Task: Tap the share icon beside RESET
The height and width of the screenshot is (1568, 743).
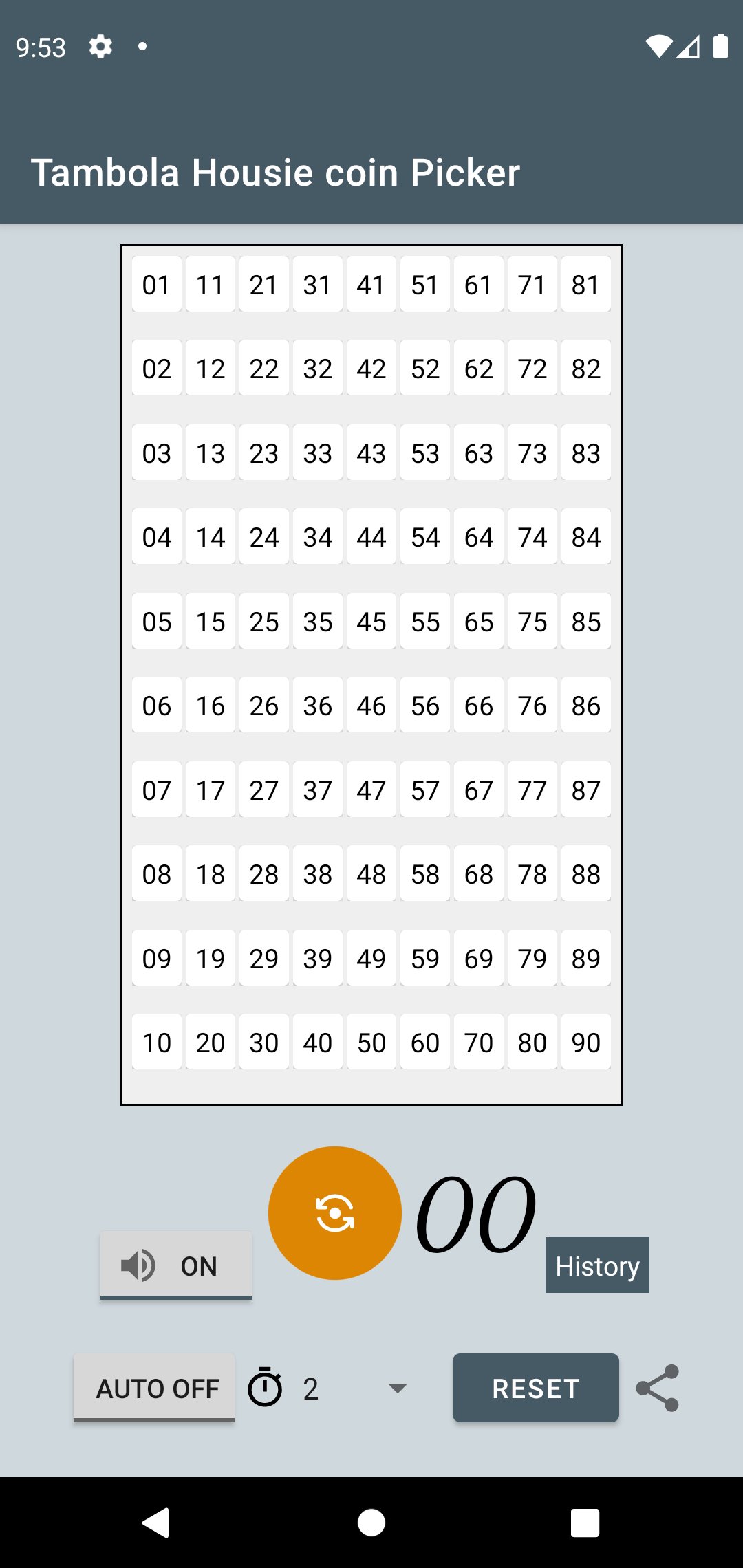Action: click(x=656, y=1388)
